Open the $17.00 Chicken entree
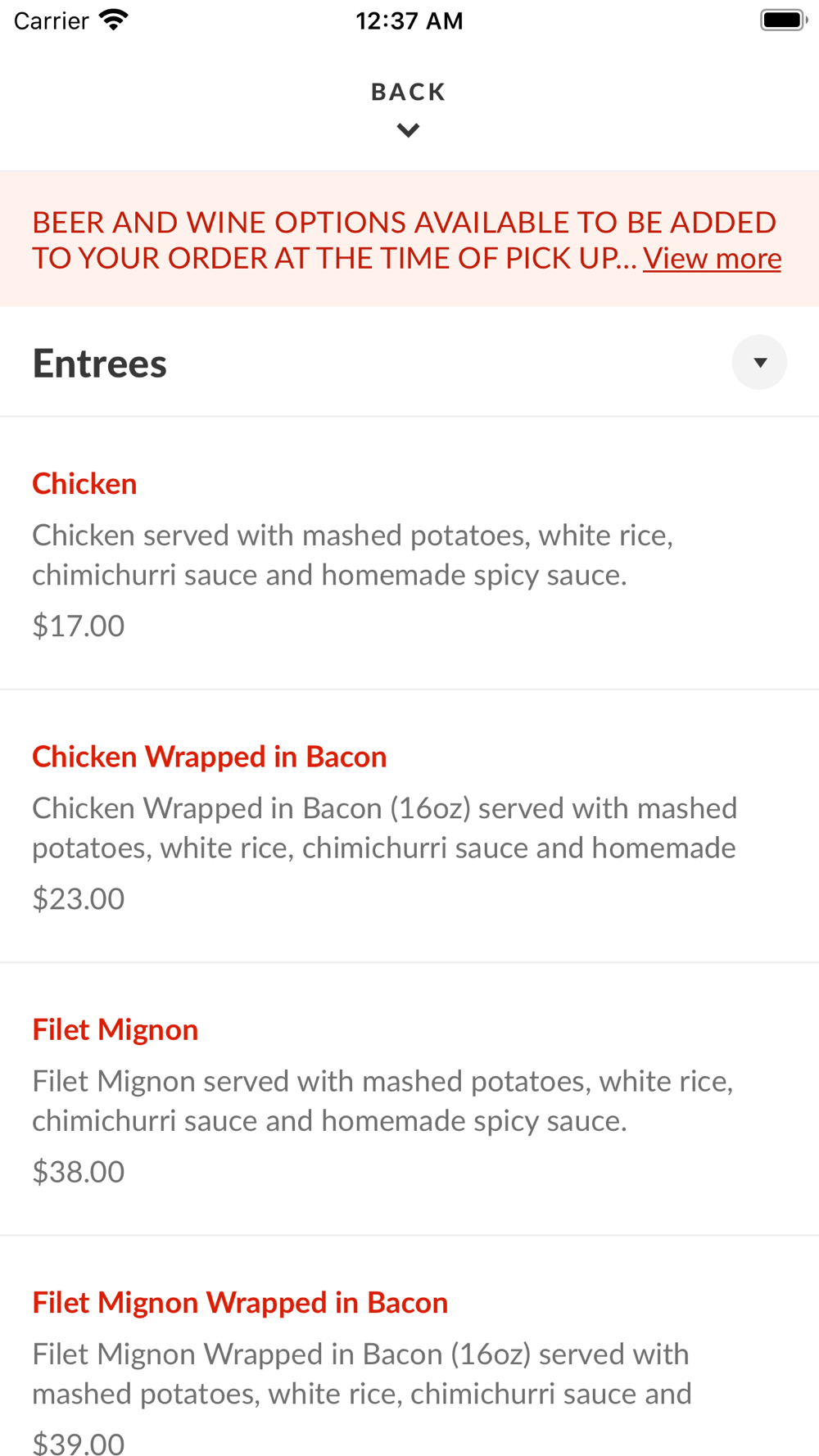 (x=409, y=554)
